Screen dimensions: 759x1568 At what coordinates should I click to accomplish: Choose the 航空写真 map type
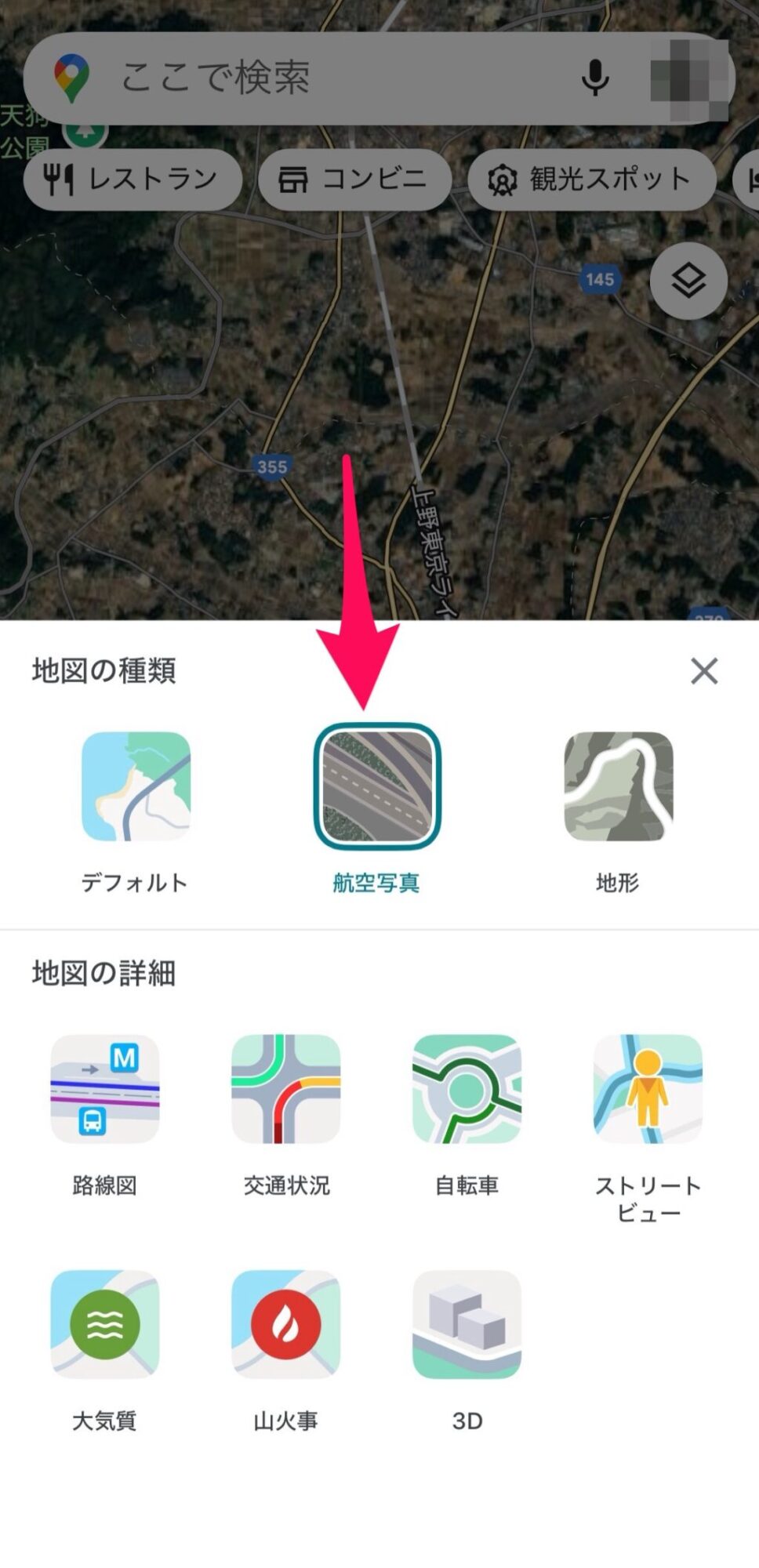coord(377,786)
